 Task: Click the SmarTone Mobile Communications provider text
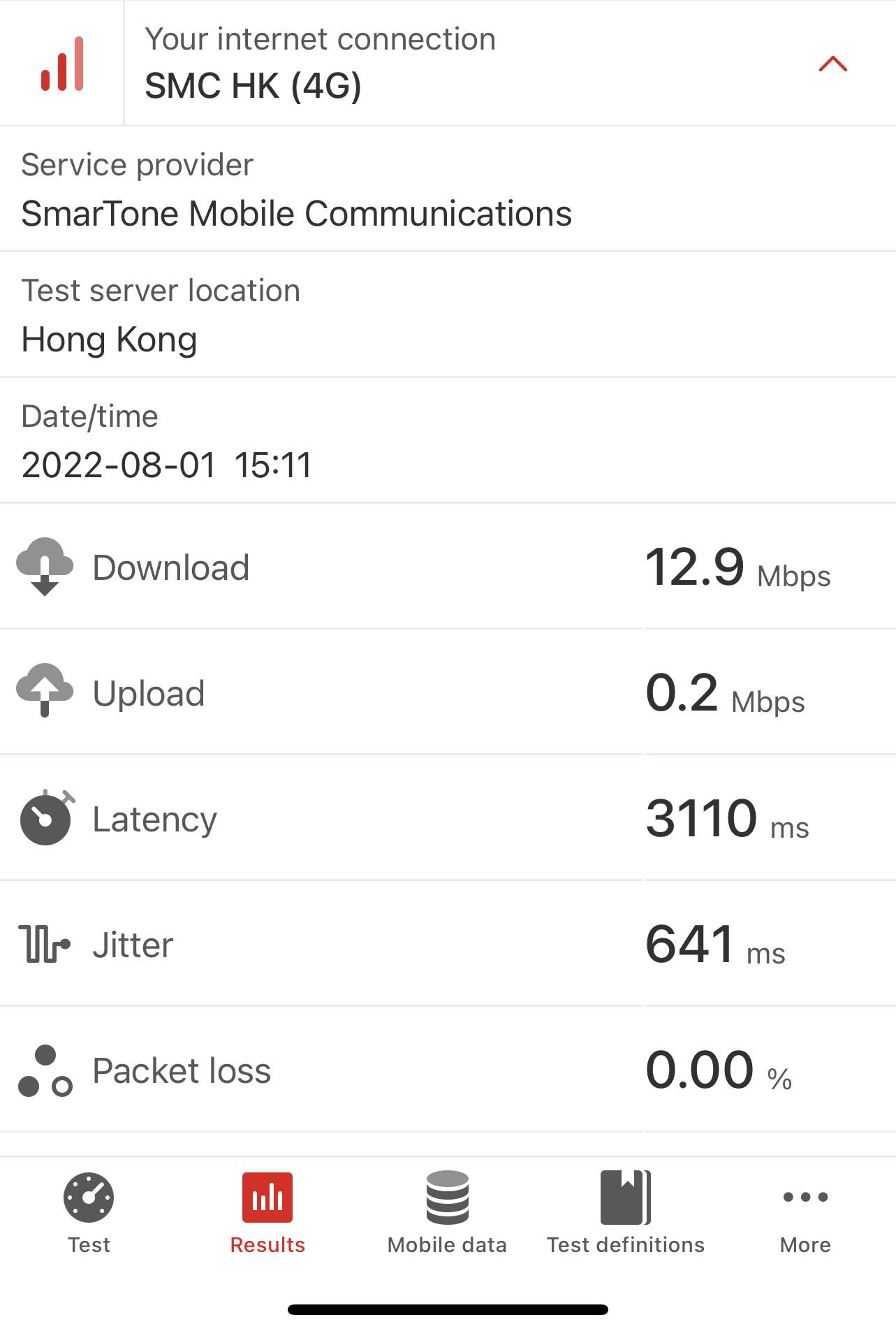tap(296, 214)
